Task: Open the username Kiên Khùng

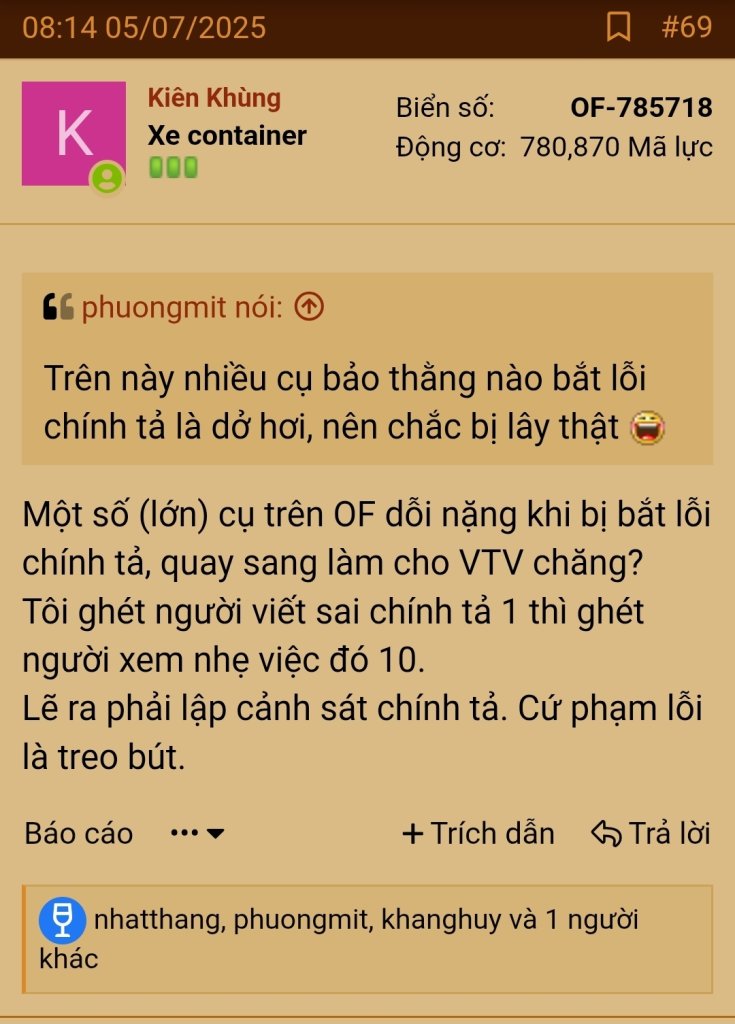Action: 214,98
